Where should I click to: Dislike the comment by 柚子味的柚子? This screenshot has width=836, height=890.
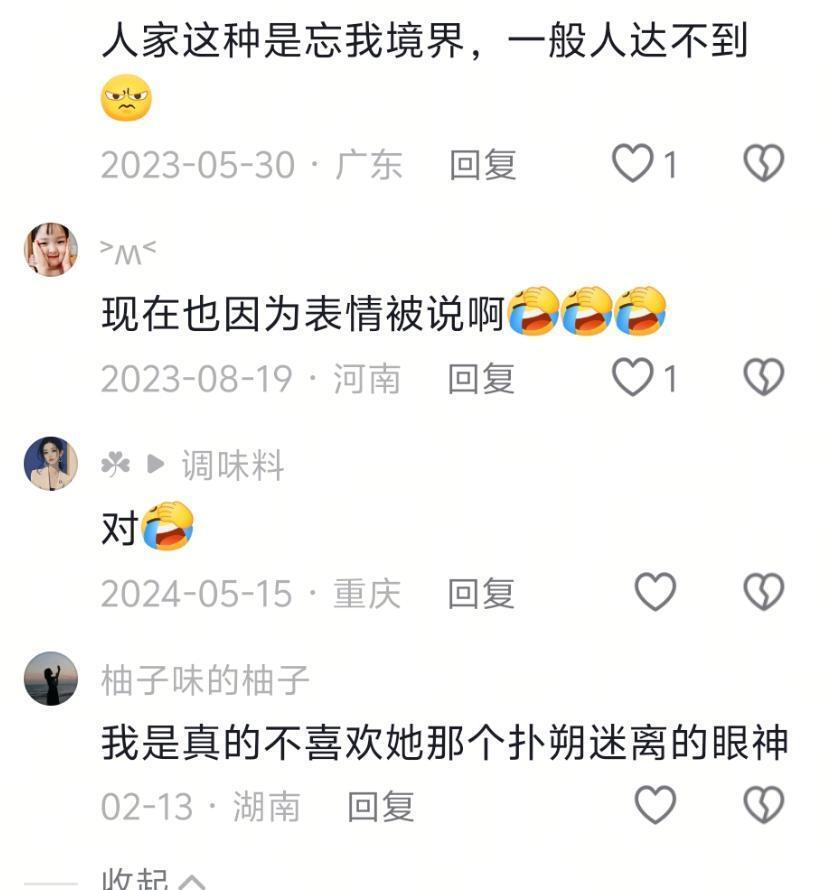[x=764, y=805]
